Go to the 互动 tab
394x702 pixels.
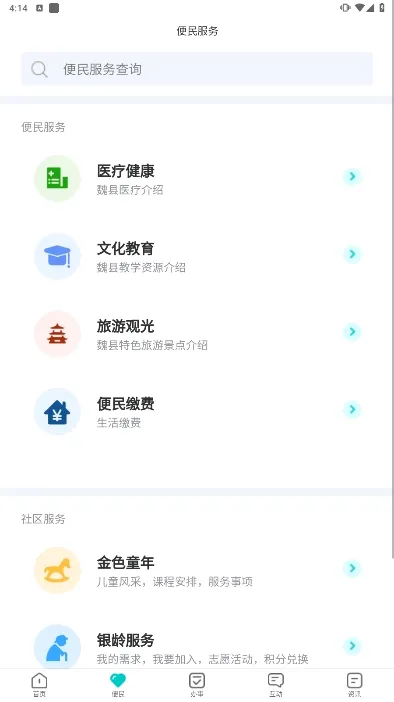(276, 685)
